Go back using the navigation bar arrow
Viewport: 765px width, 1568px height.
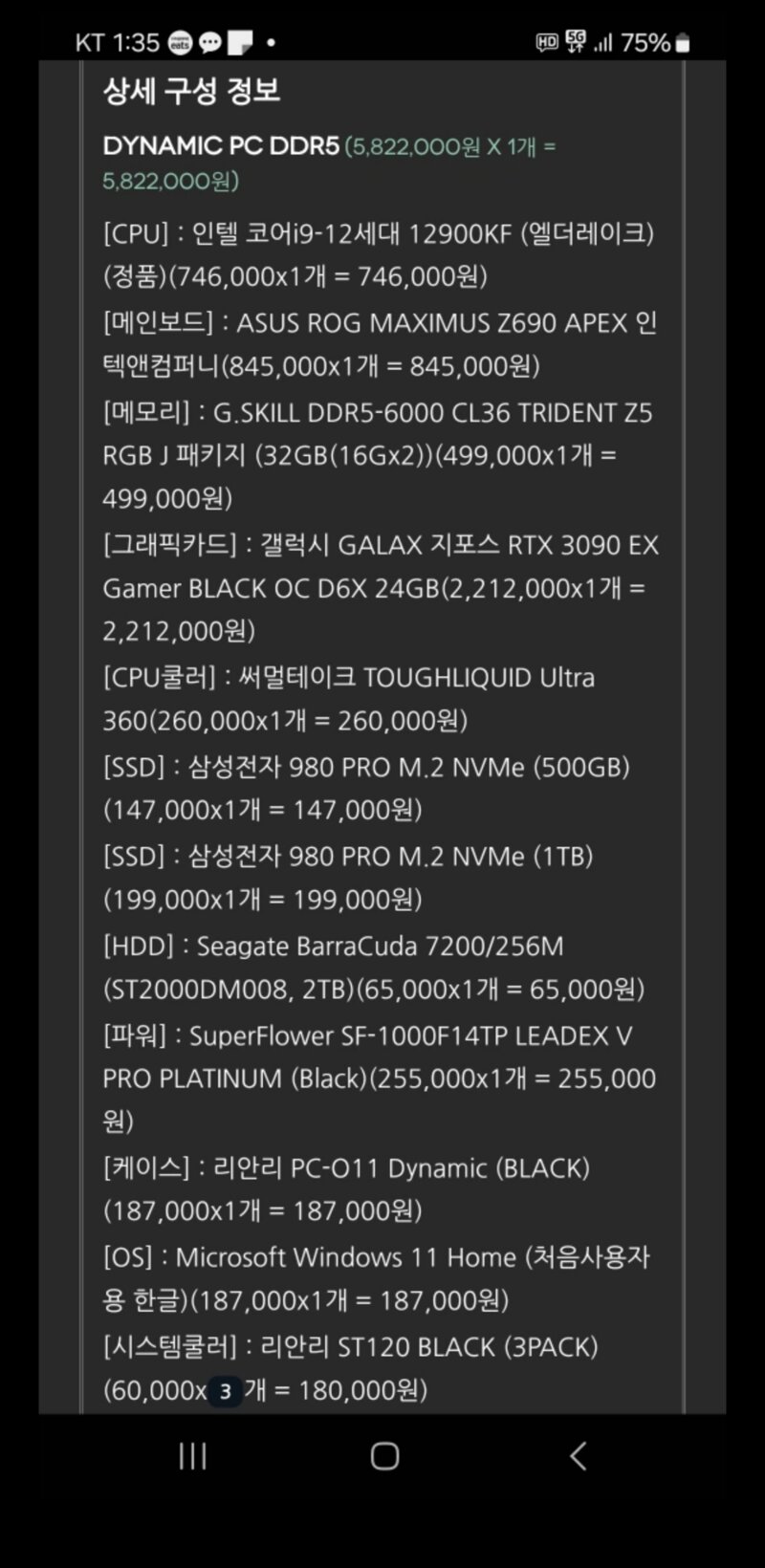tap(578, 1455)
